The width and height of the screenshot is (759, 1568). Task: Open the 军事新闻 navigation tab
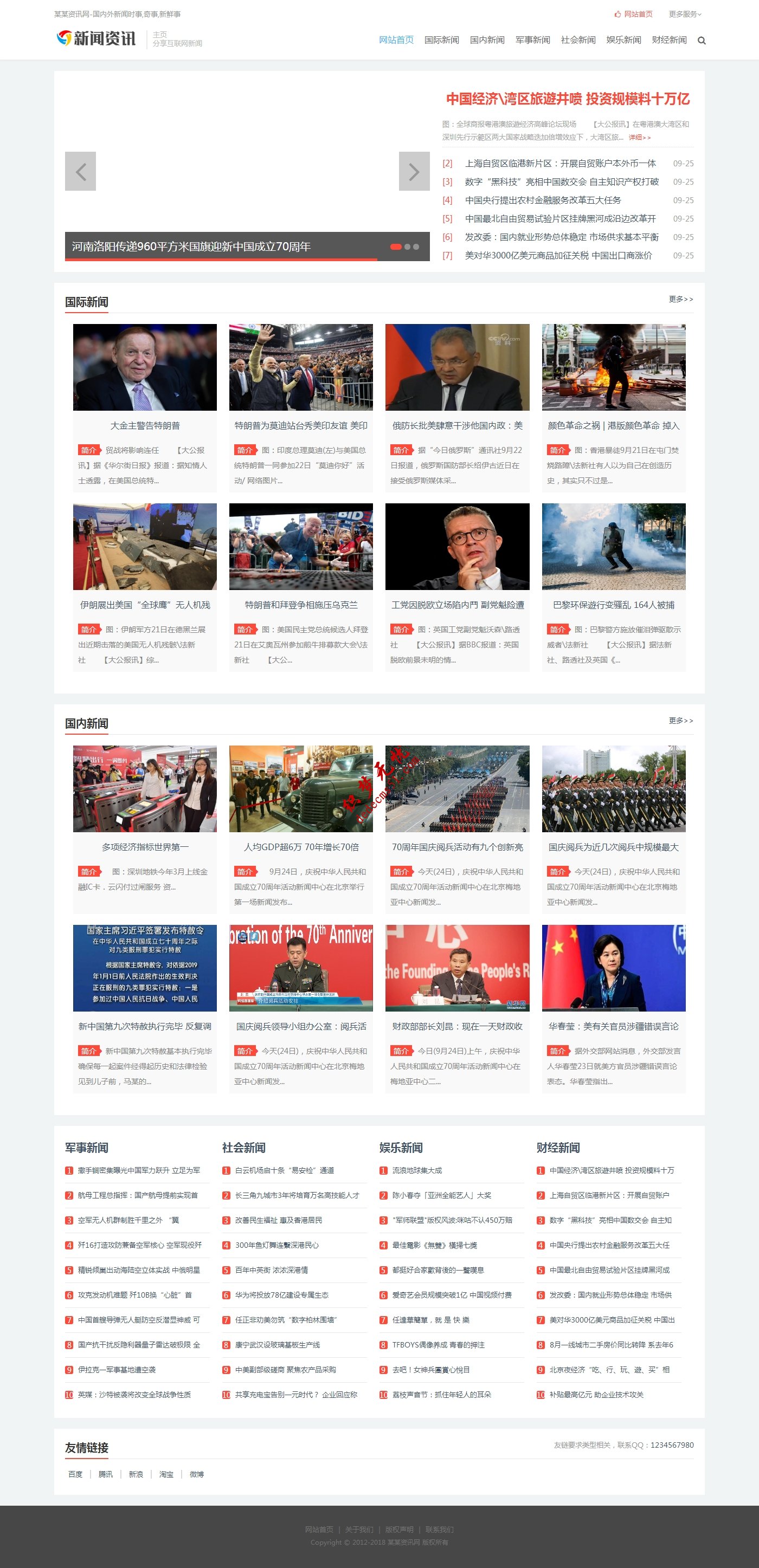pyautogui.click(x=532, y=40)
